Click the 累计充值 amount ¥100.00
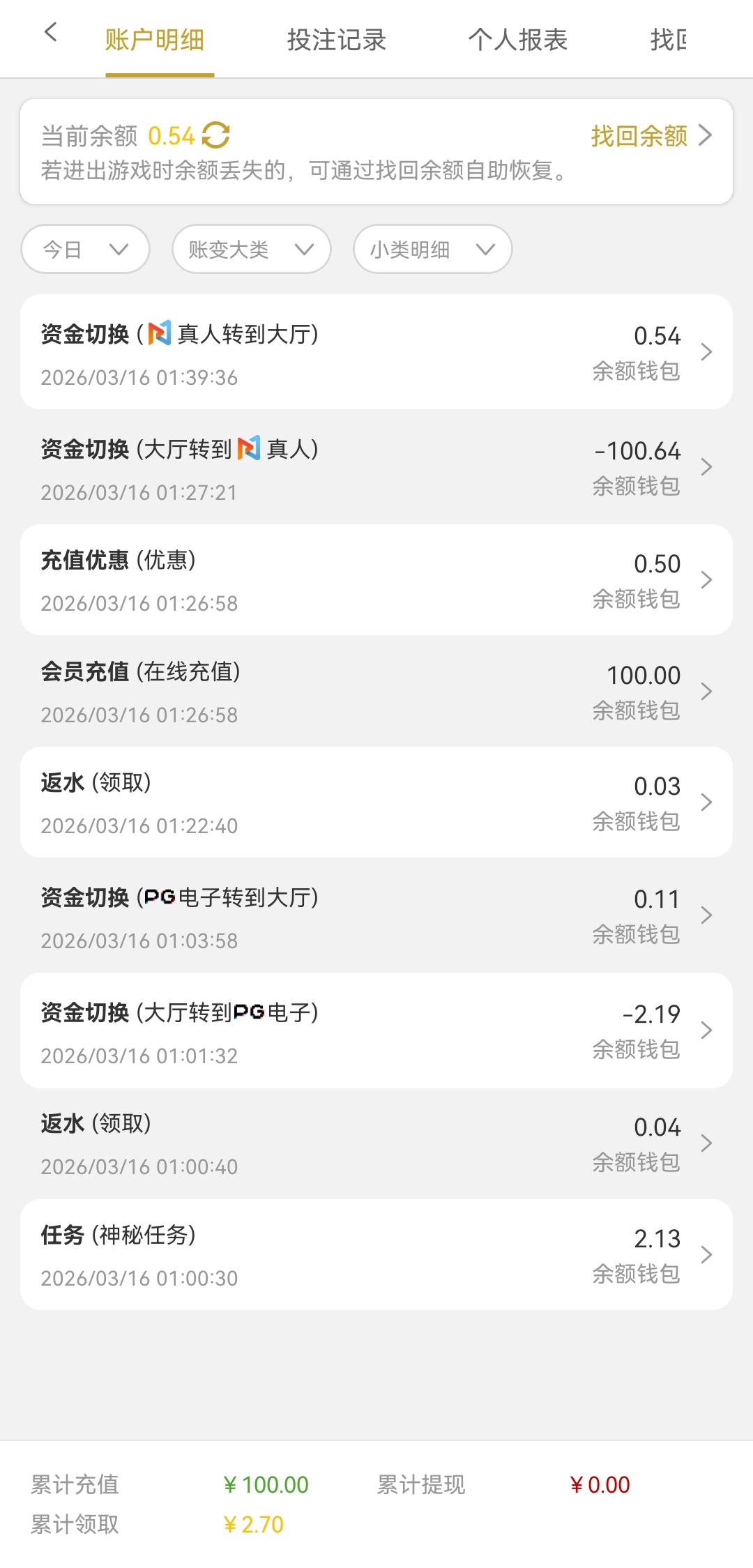 point(264,1484)
